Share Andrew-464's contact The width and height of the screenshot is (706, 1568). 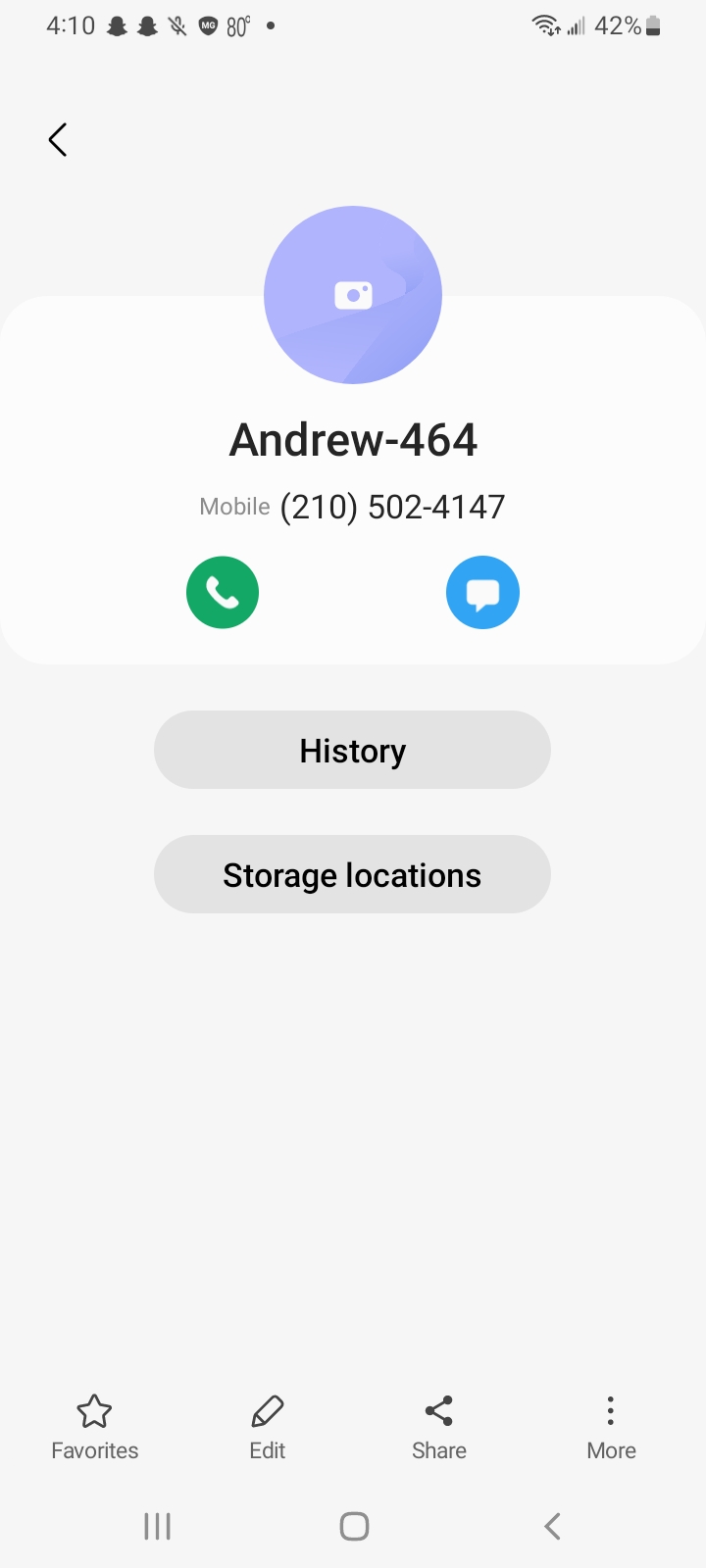[438, 1427]
